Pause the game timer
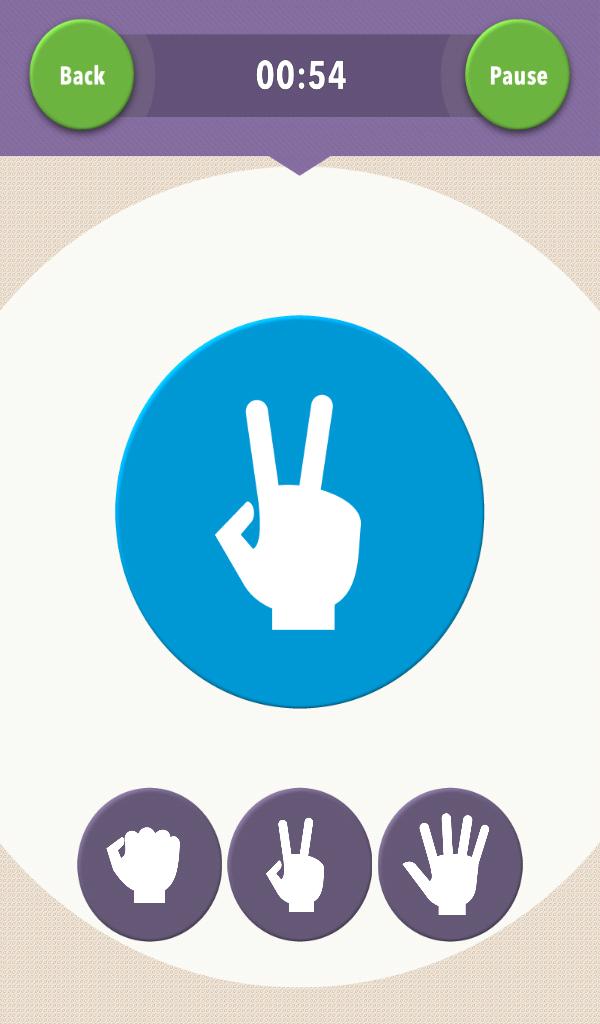Image resolution: width=600 pixels, height=1024 pixels. point(518,75)
